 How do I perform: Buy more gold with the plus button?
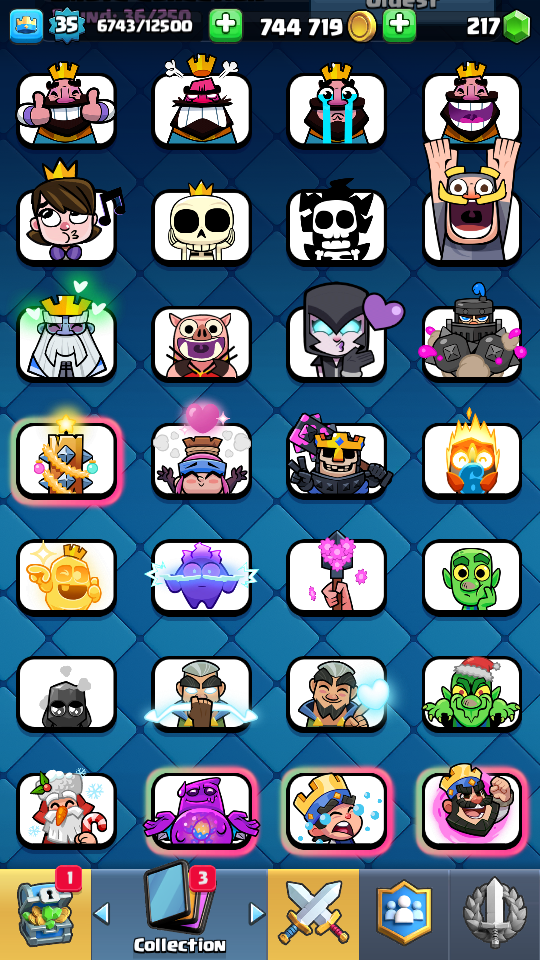pos(399,26)
